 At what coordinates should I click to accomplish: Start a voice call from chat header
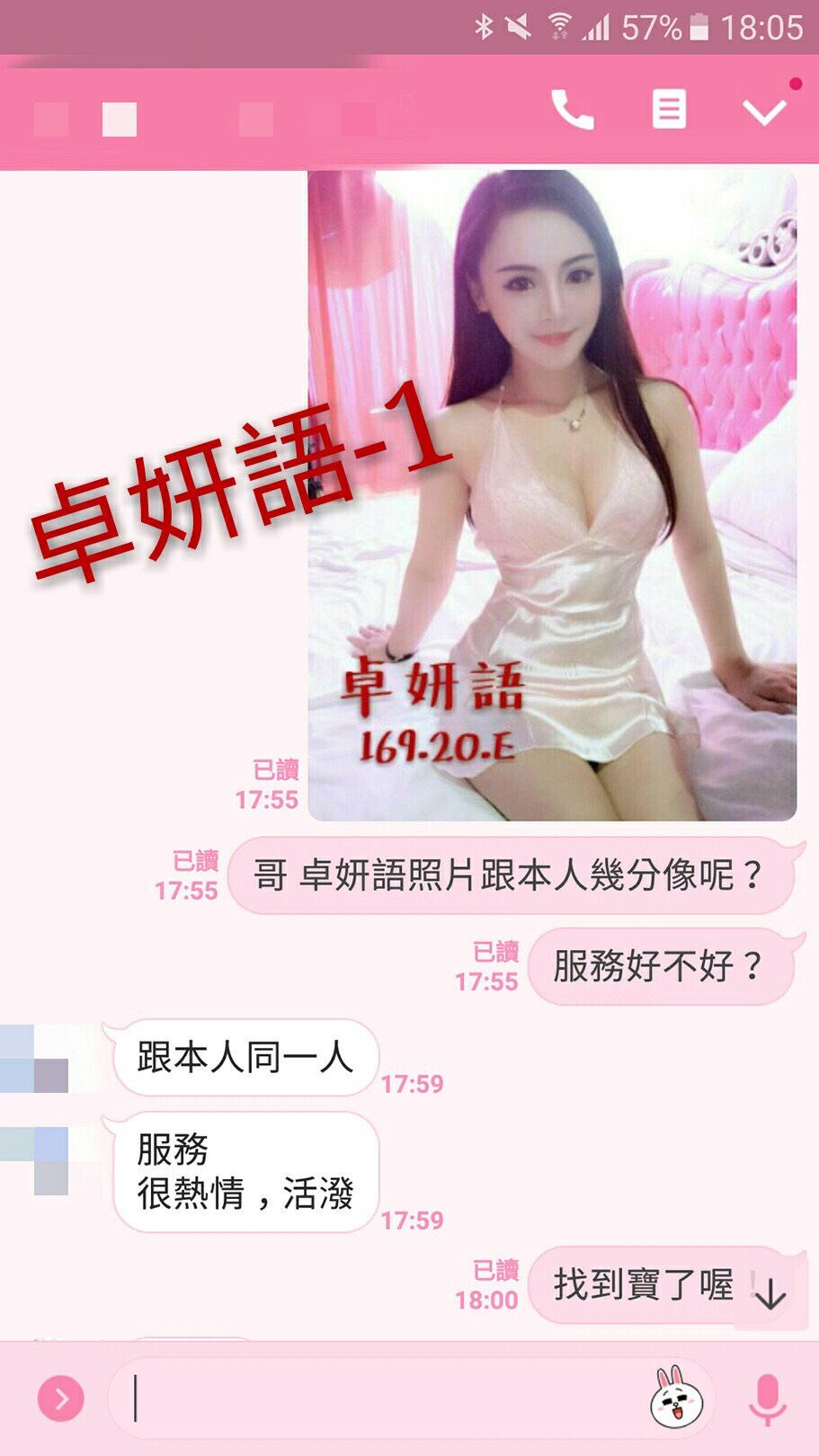(x=572, y=111)
